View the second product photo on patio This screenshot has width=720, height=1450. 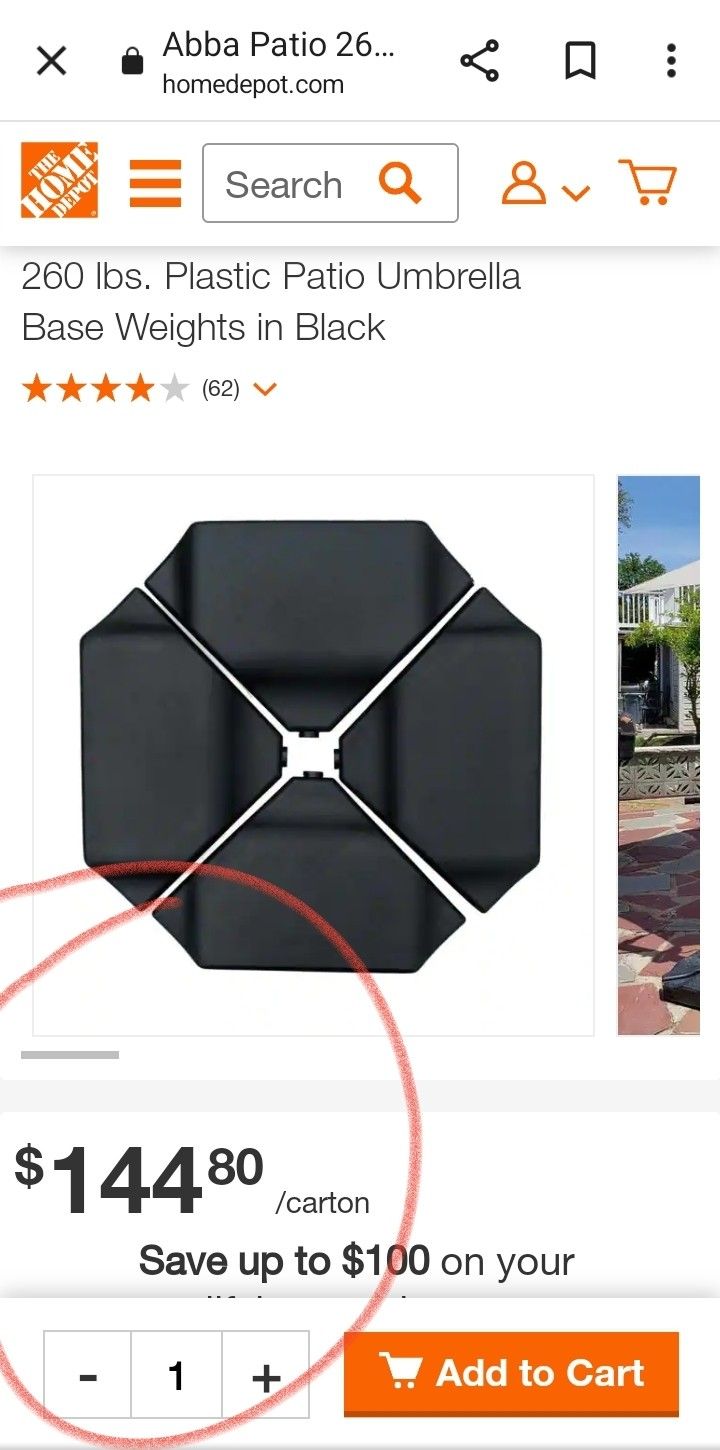click(659, 755)
